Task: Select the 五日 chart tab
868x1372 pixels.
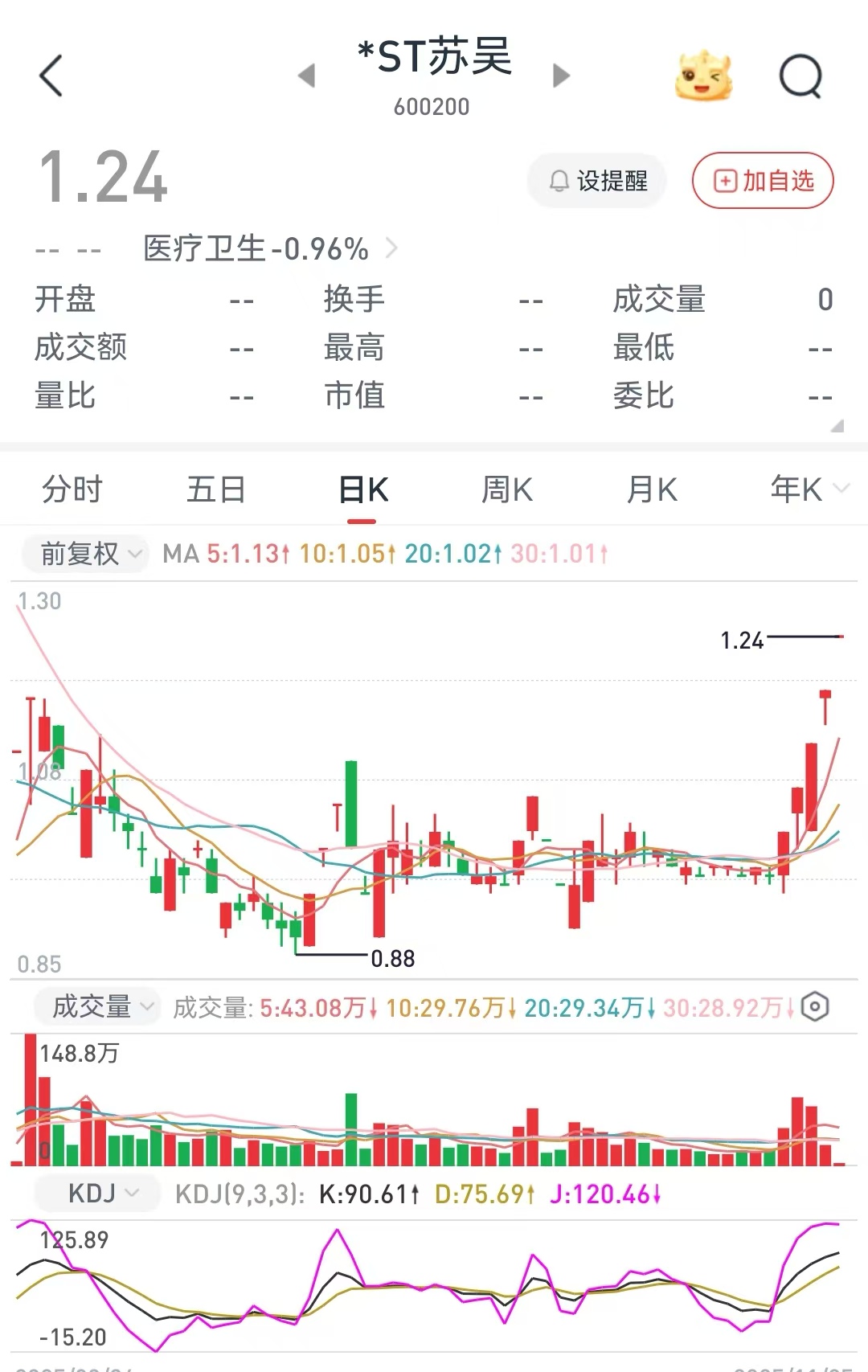Action: tap(216, 489)
